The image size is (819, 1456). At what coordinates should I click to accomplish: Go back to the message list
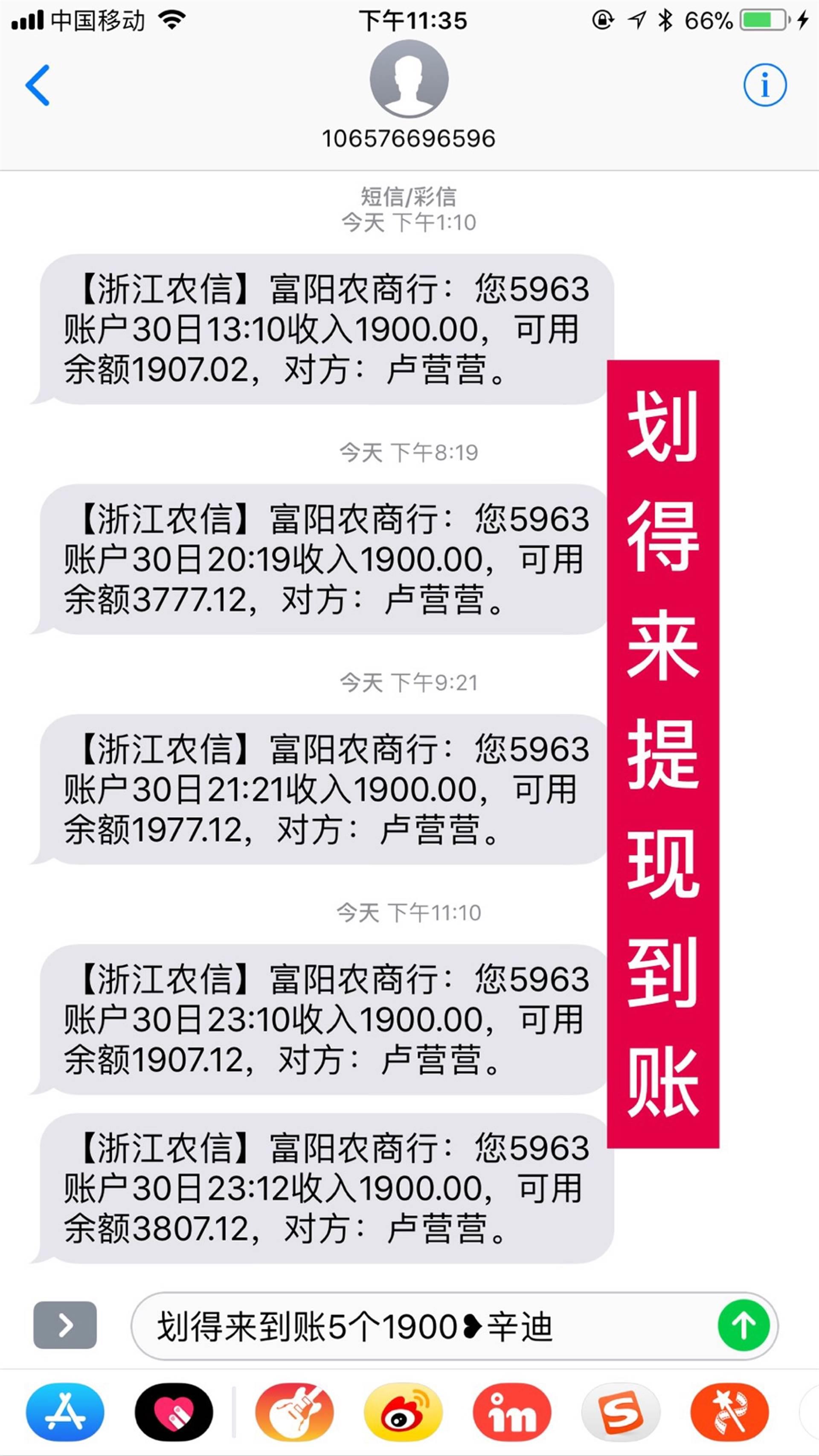[37, 85]
